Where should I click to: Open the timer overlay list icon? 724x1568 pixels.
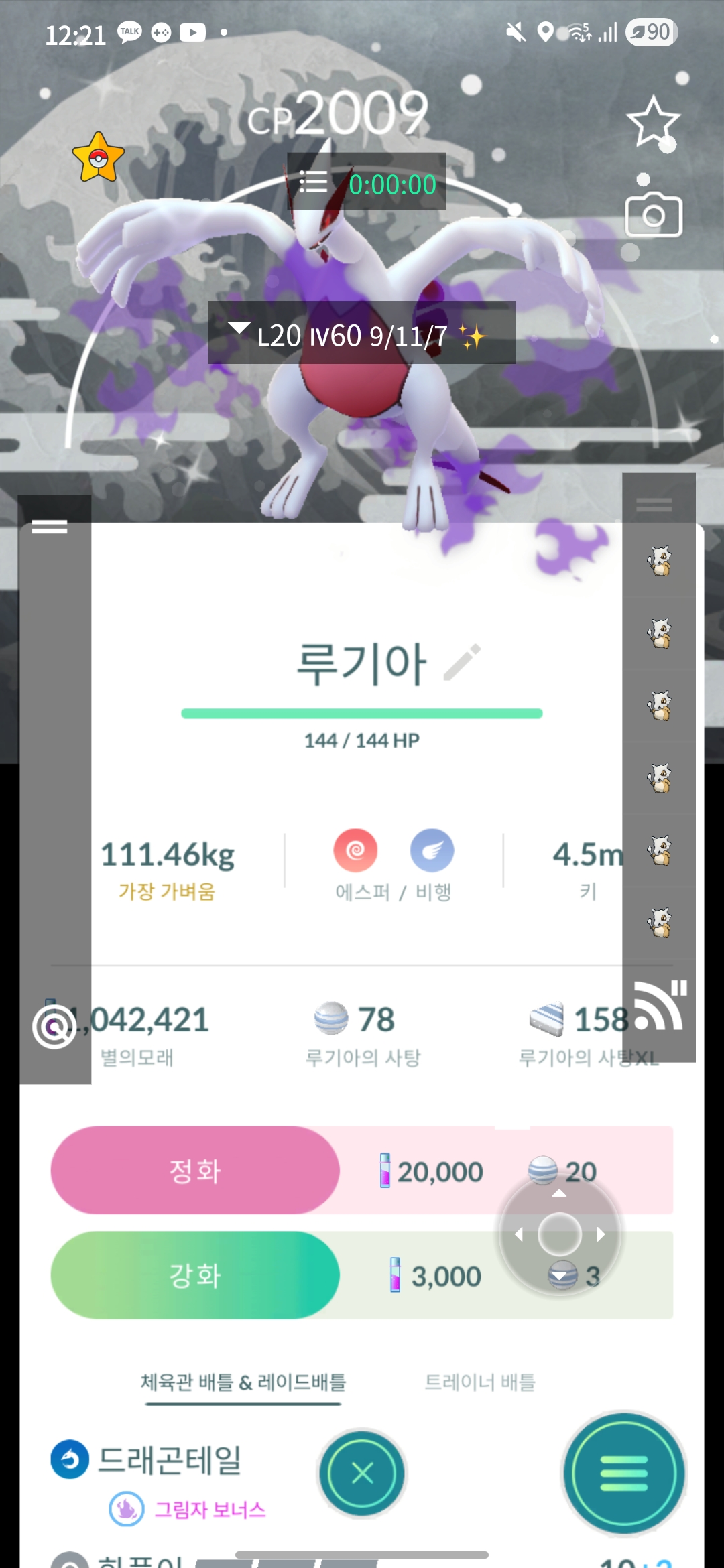coord(313,182)
